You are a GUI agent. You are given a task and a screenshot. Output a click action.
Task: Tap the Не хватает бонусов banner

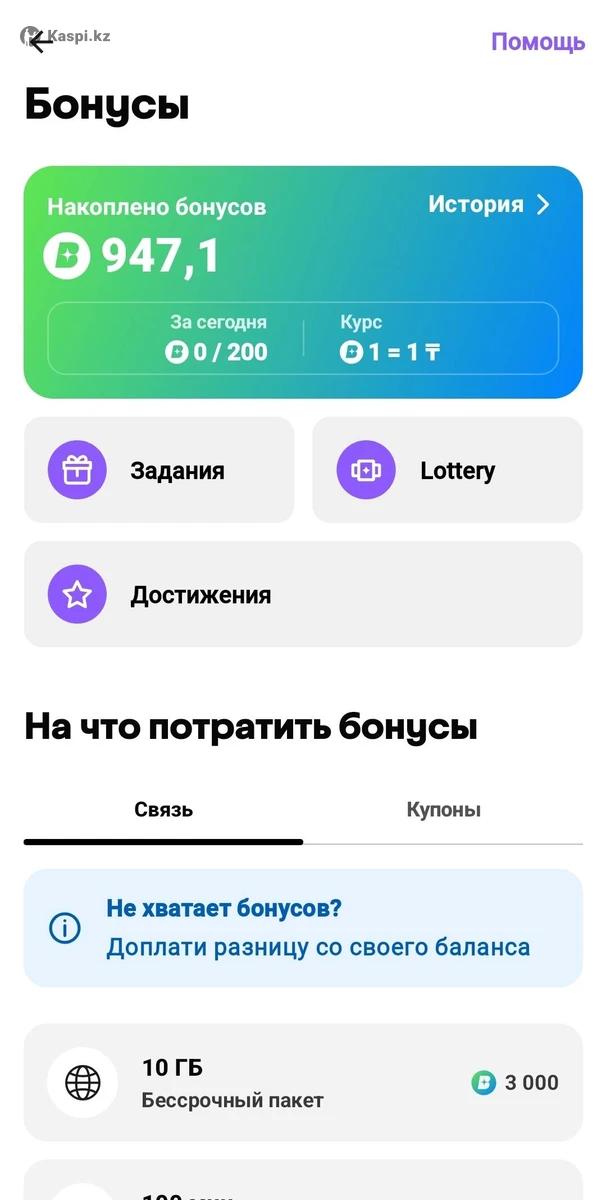click(303, 928)
